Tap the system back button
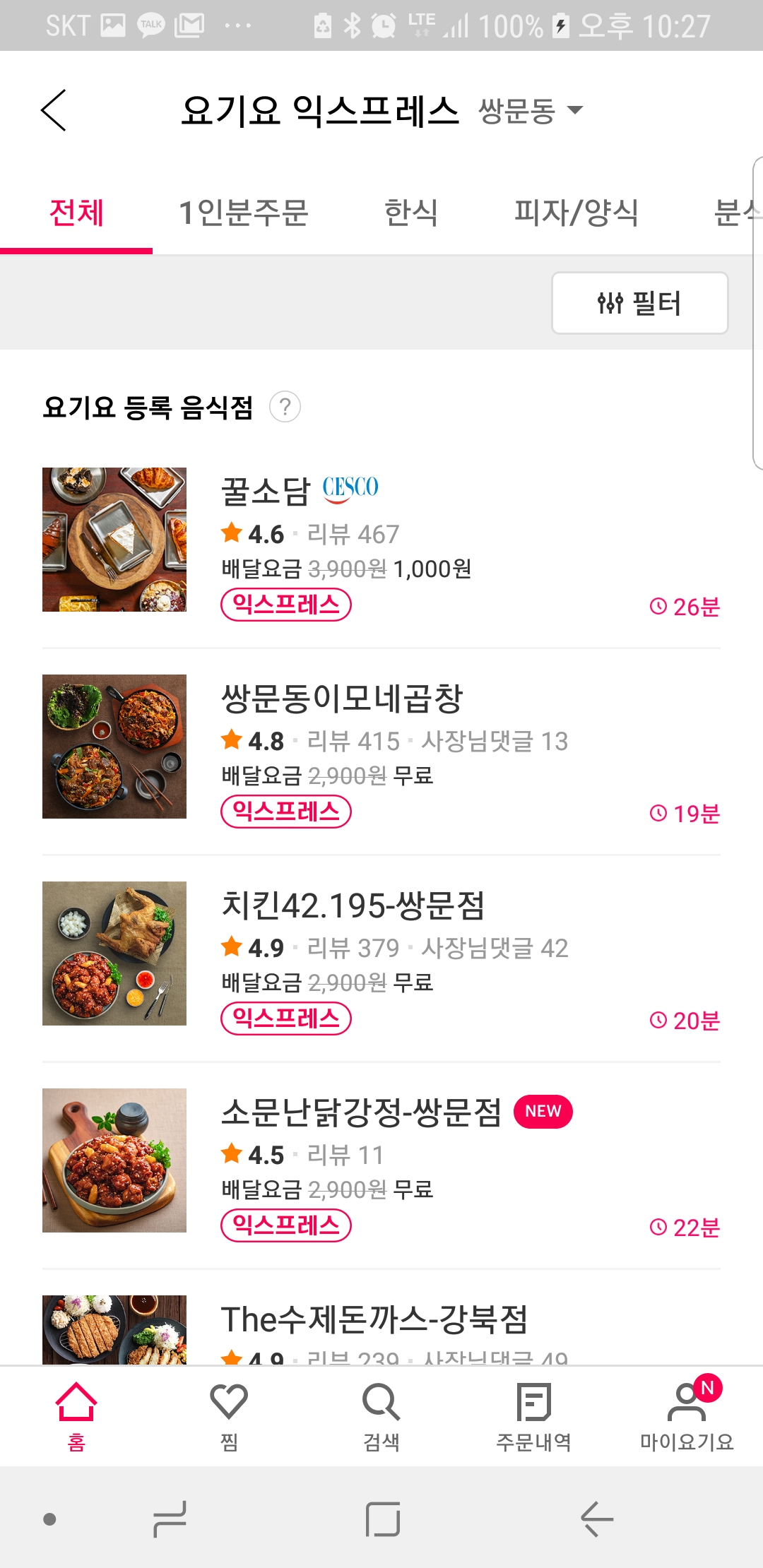Screen dimensions: 763x1568 pos(597,1519)
